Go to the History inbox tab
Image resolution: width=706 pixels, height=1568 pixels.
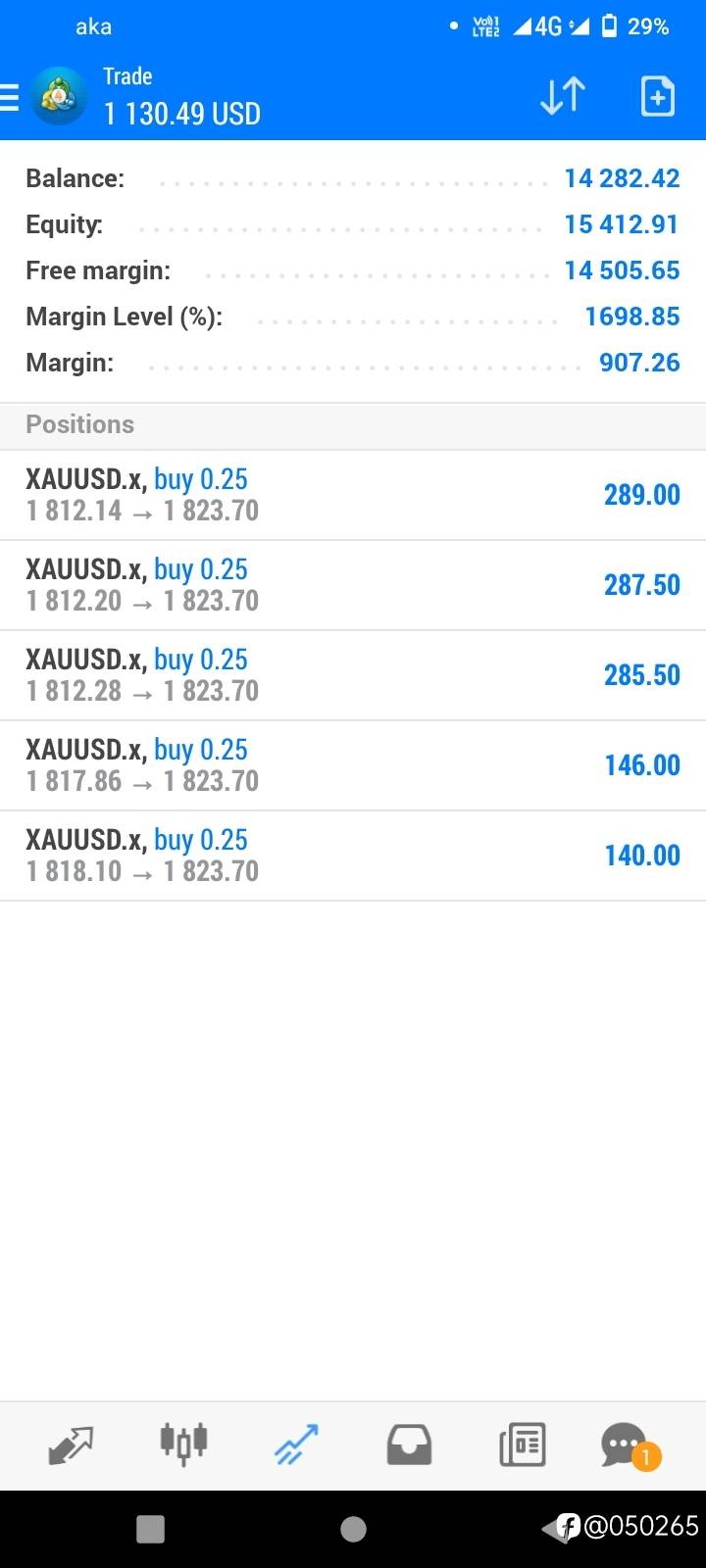pyautogui.click(x=409, y=1445)
